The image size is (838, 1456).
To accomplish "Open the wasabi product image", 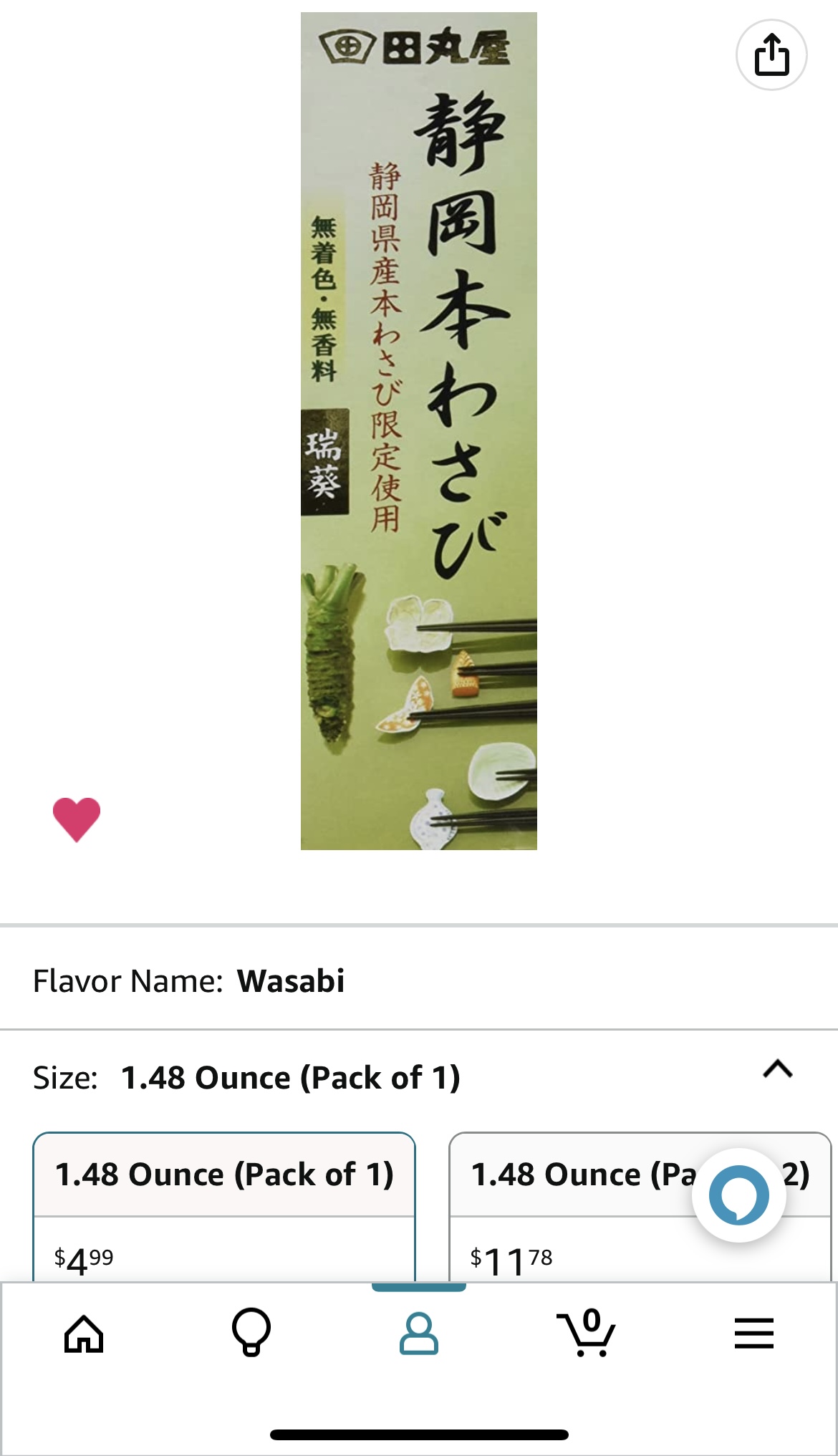I will (418, 431).
